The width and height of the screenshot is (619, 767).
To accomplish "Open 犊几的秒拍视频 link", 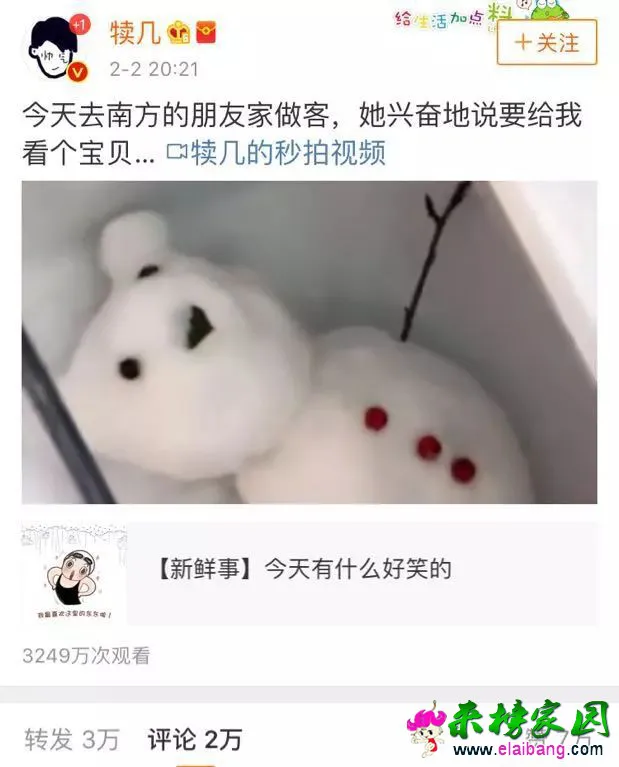I will 276,154.
